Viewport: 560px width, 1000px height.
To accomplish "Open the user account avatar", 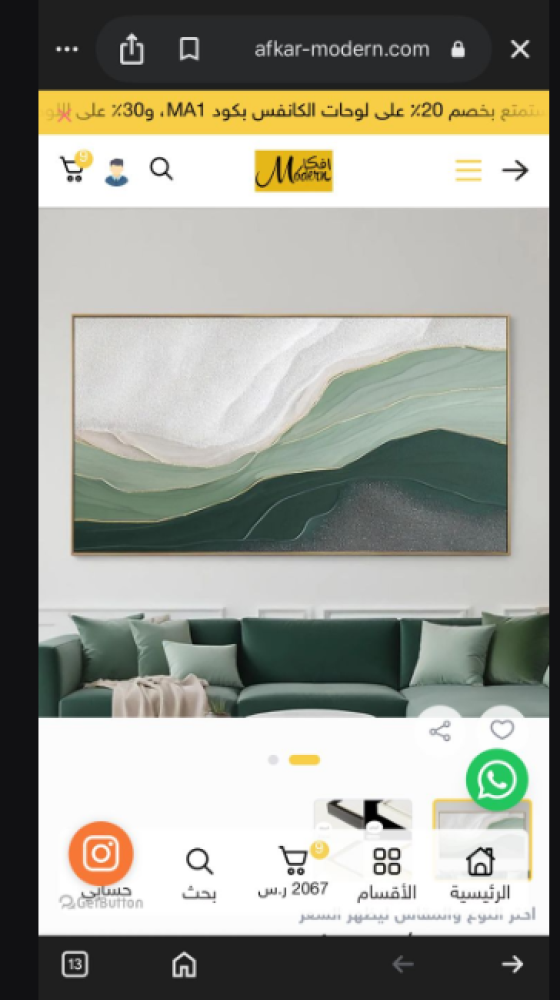I will [116, 172].
